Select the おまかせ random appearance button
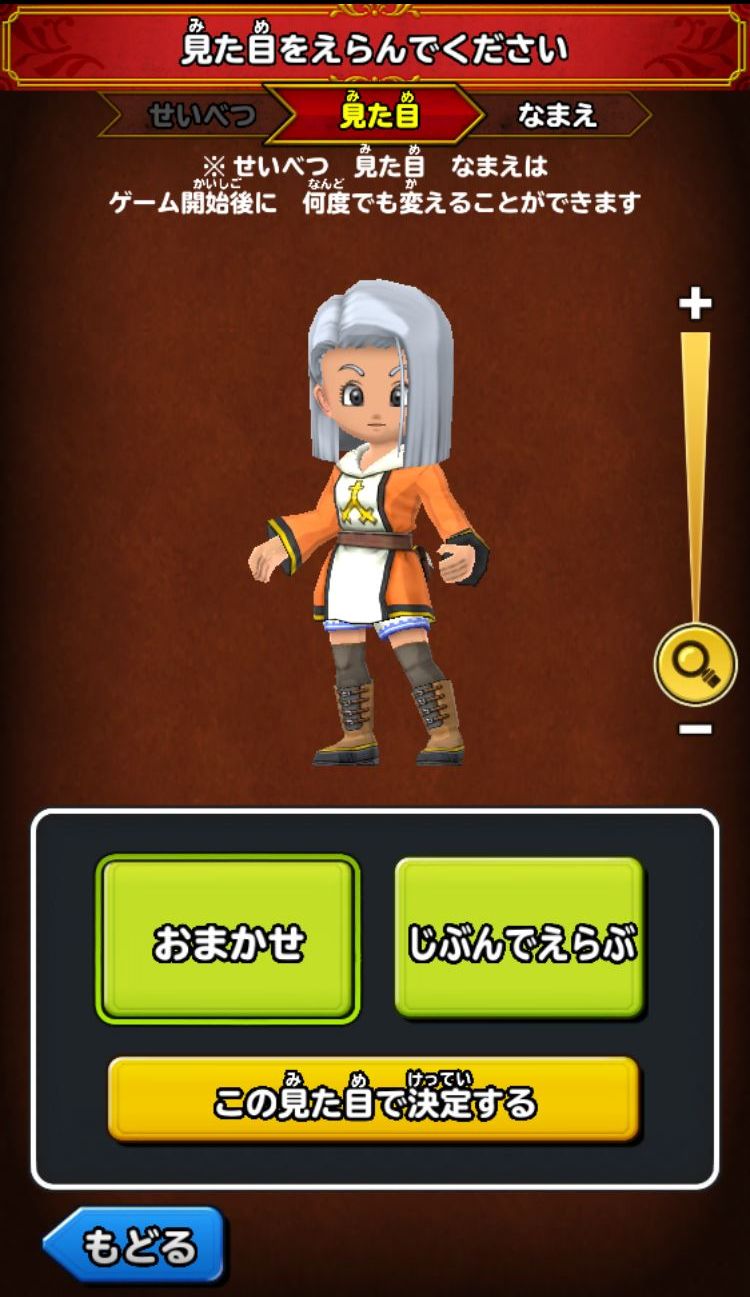 click(228, 939)
